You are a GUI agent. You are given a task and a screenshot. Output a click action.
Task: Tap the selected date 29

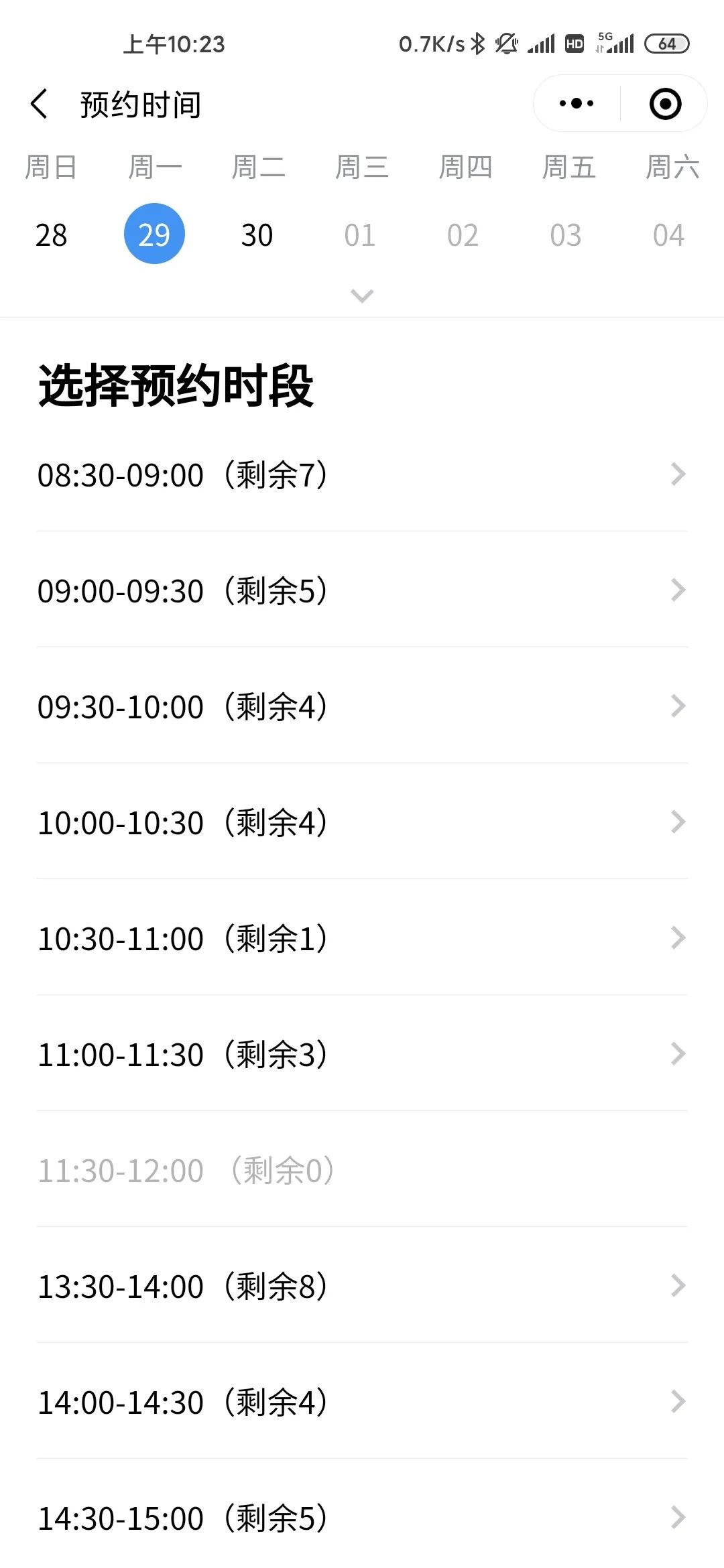[x=154, y=233]
